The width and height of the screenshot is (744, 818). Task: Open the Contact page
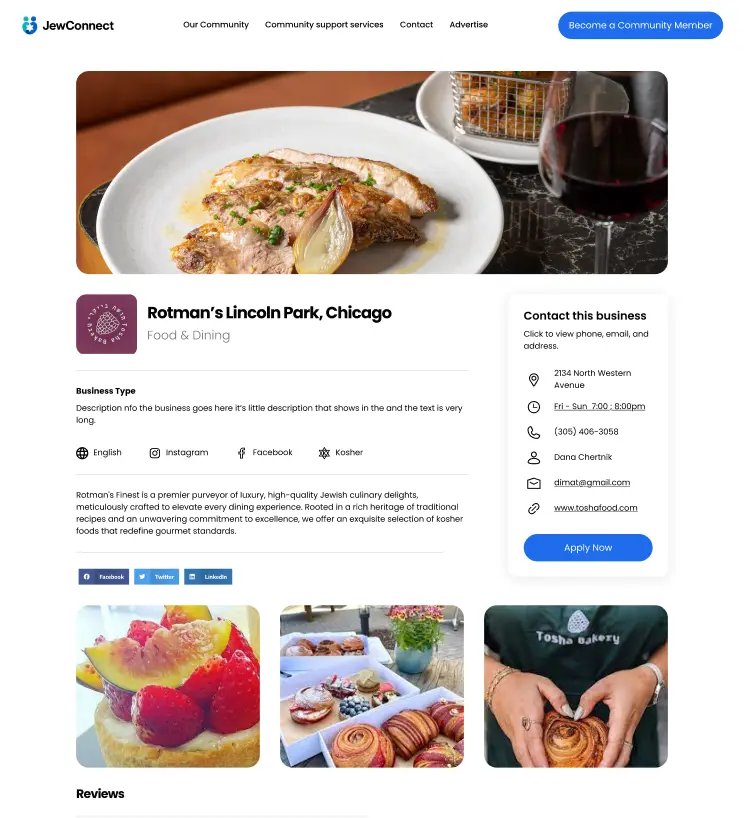pos(416,25)
